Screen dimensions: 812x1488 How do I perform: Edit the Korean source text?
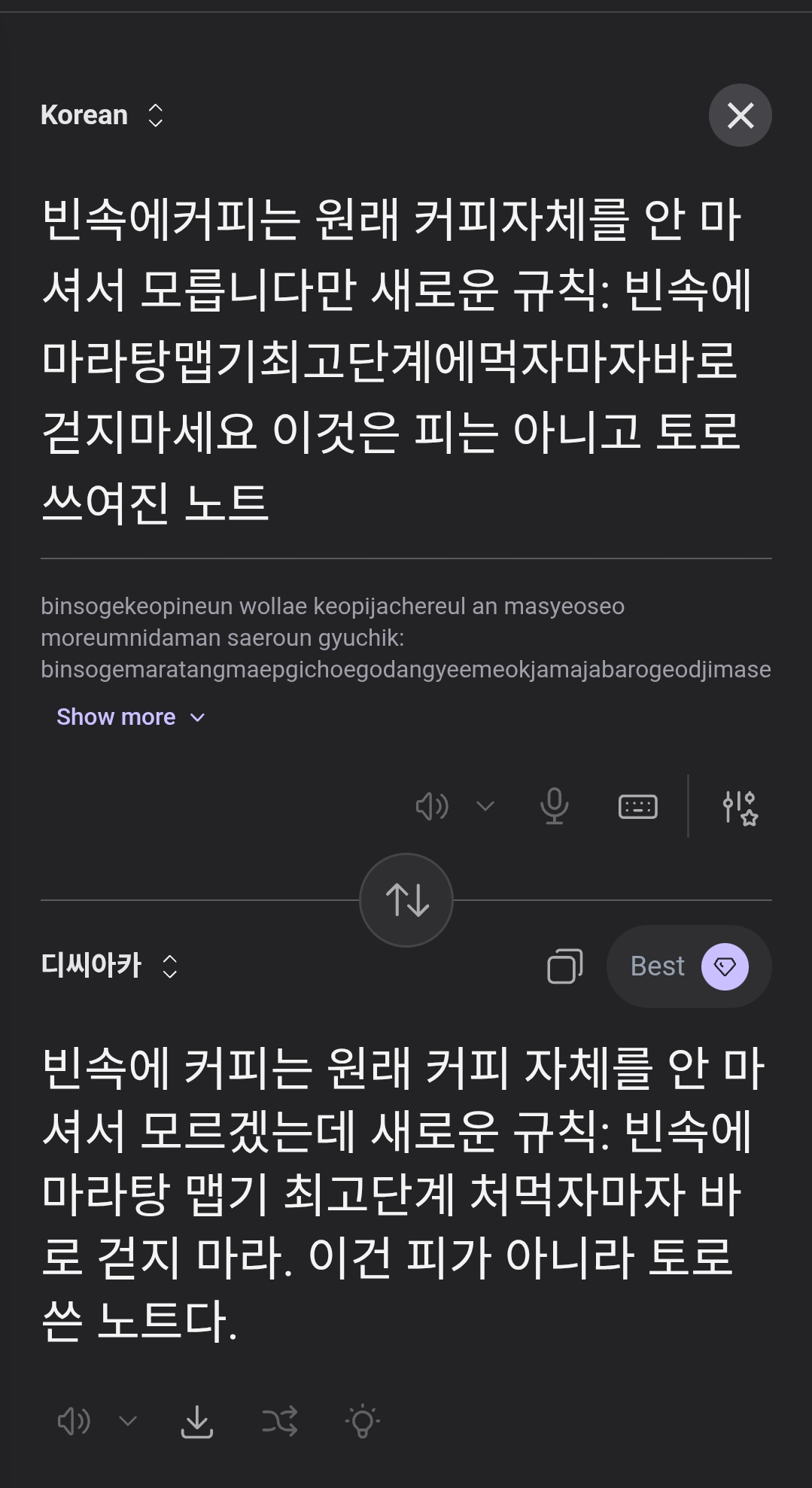pos(391,360)
